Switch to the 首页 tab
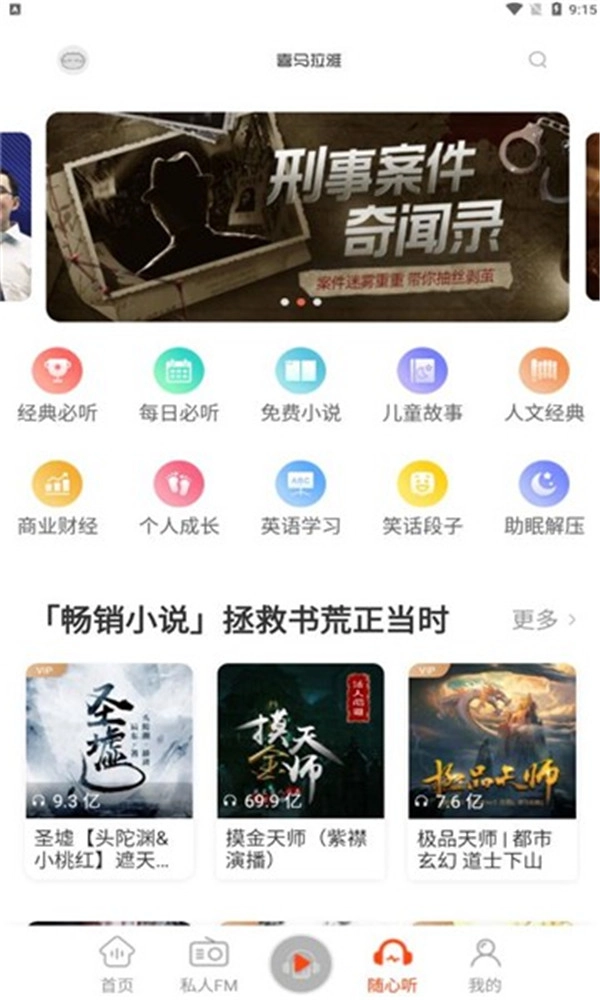 click(118, 966)
